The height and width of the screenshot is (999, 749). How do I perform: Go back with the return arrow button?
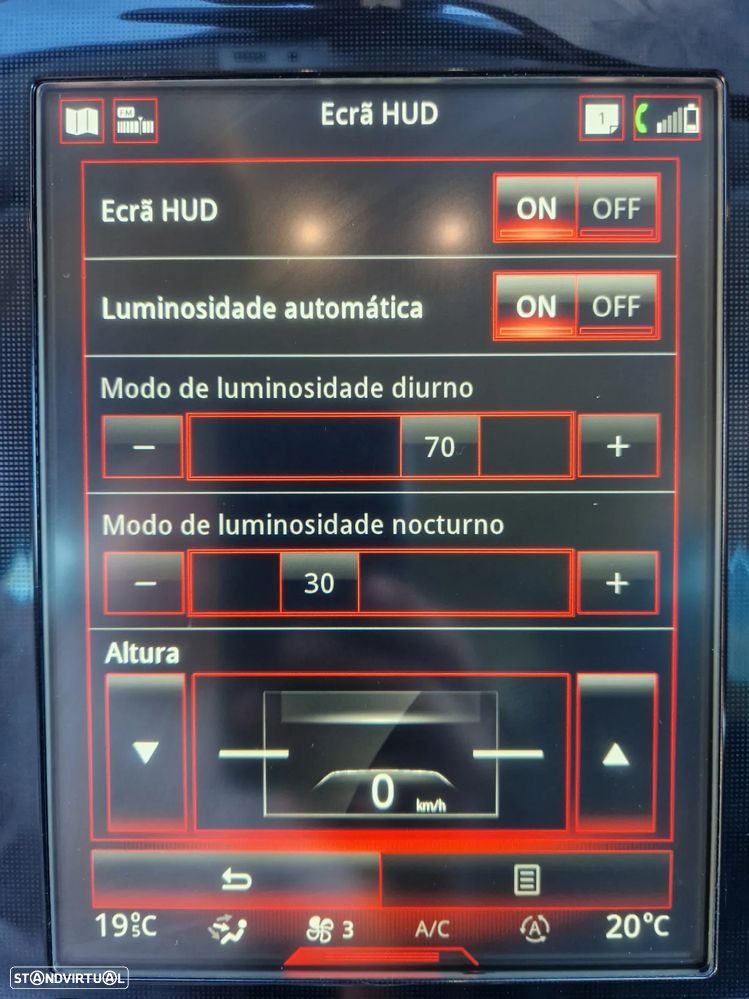click(236, 880)
